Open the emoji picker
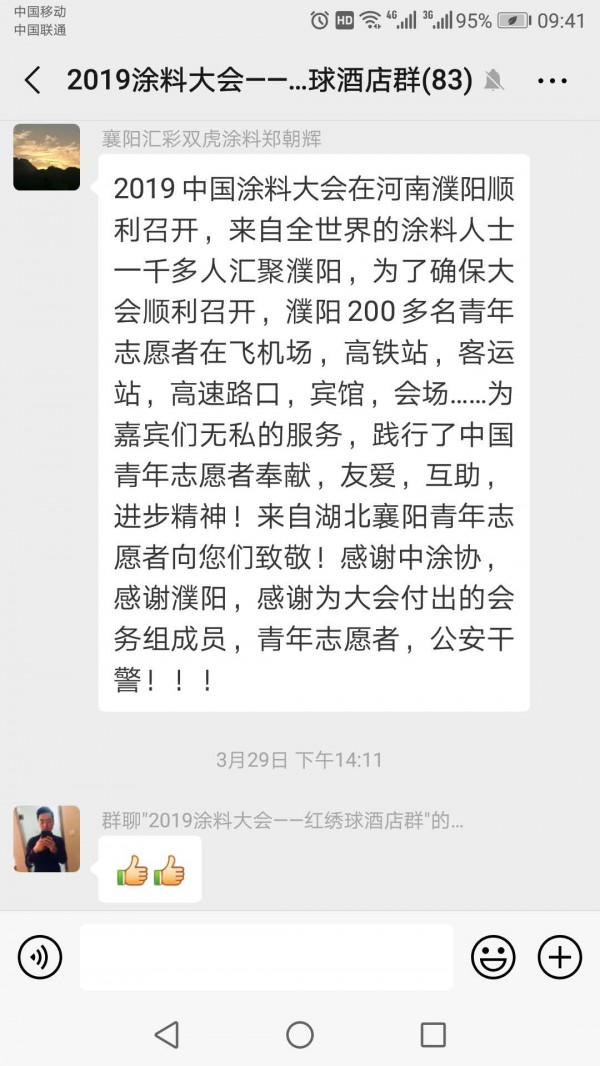This screenshot has width=600, height=1066. 493,958
